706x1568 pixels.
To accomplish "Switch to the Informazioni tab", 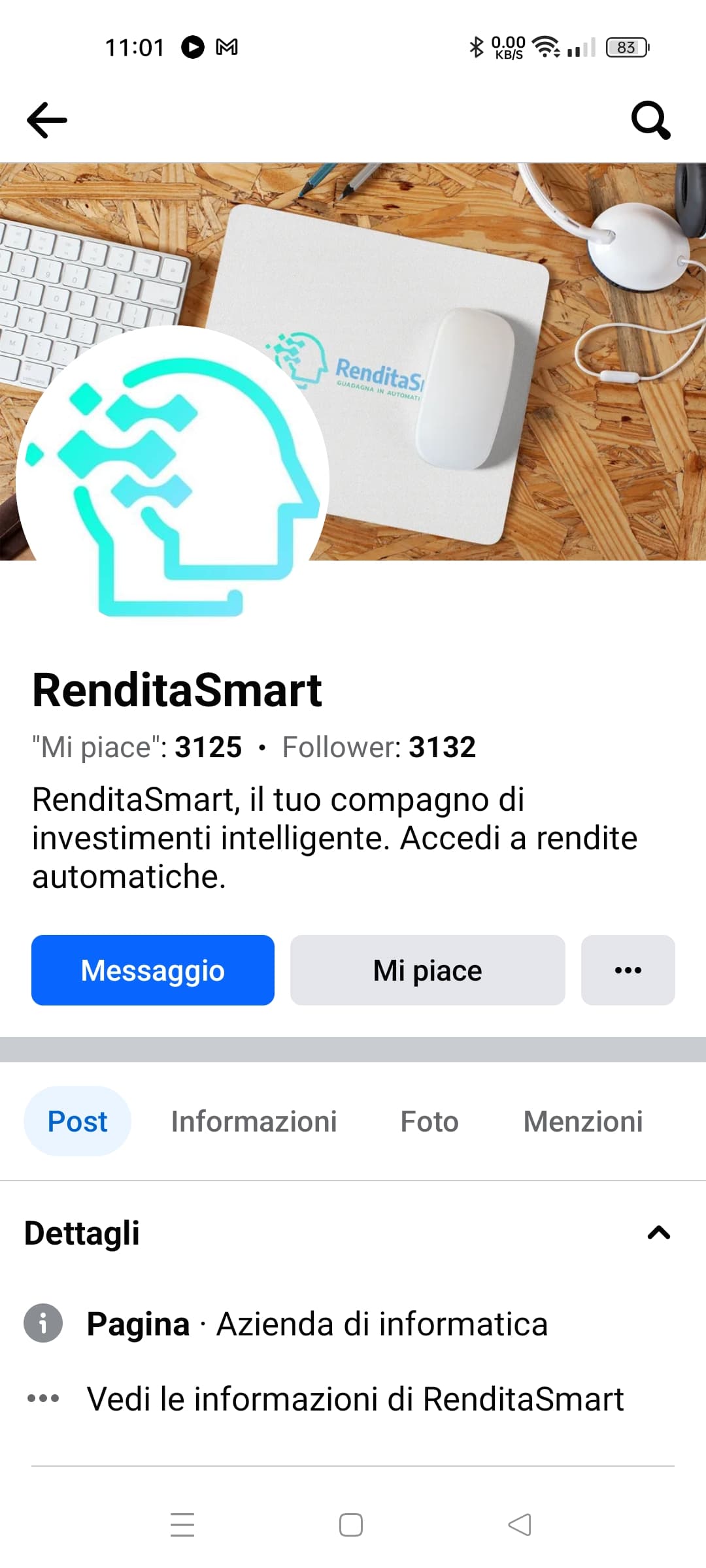I will click(x=254, y=1121).
